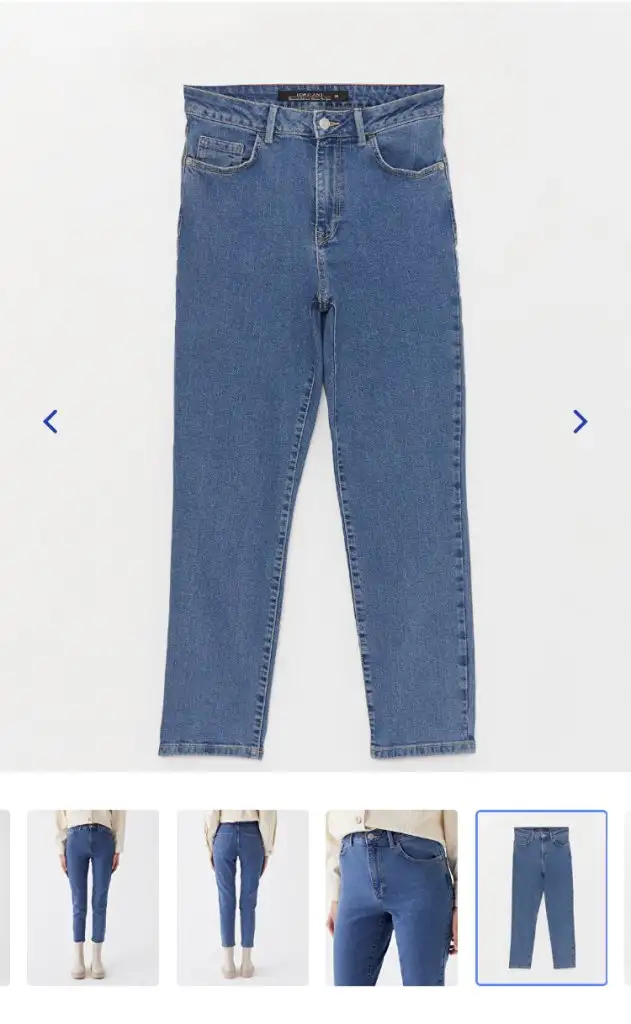The image size is (631, 1024).
Task: Go to the next product image
Action: point(579,422)
